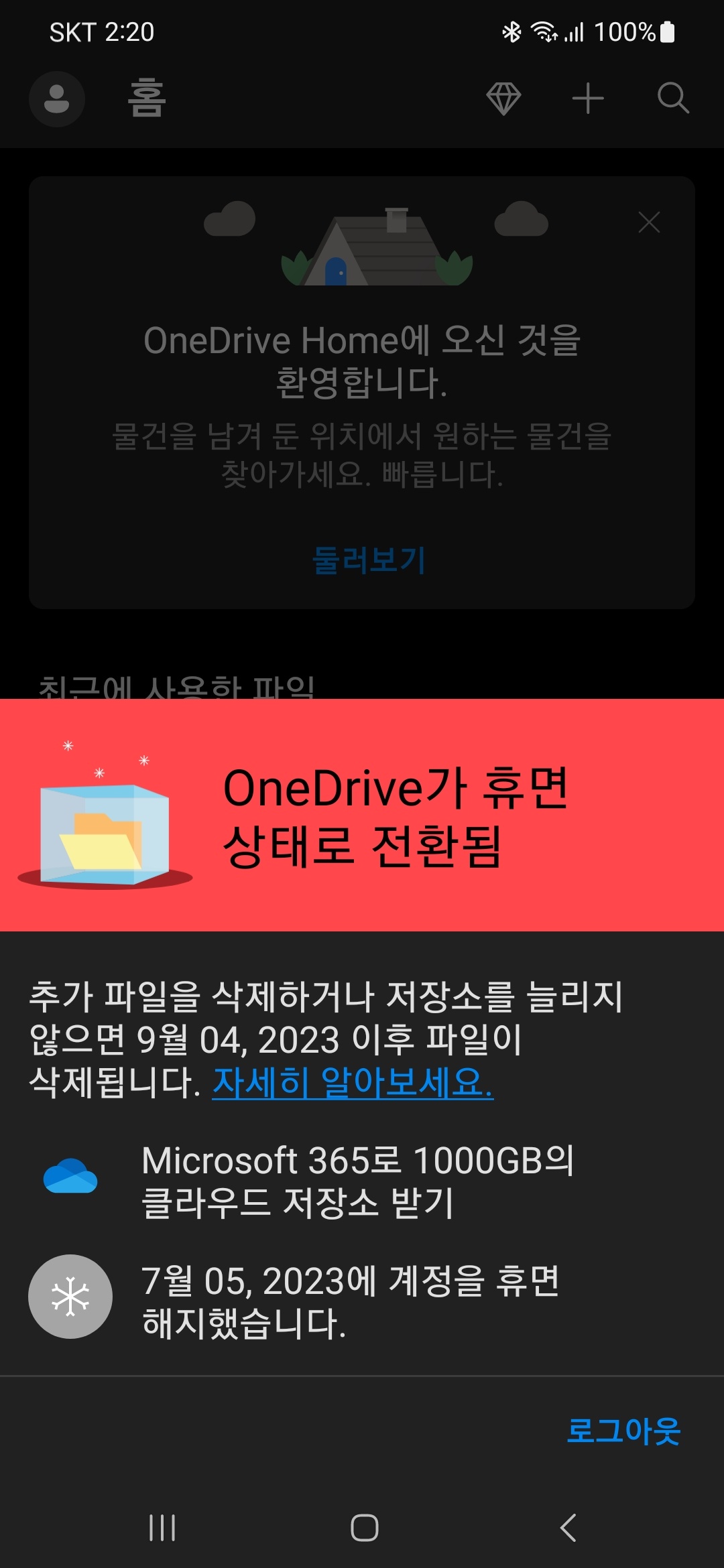Go to the system home screen

tap(364, 1528)
